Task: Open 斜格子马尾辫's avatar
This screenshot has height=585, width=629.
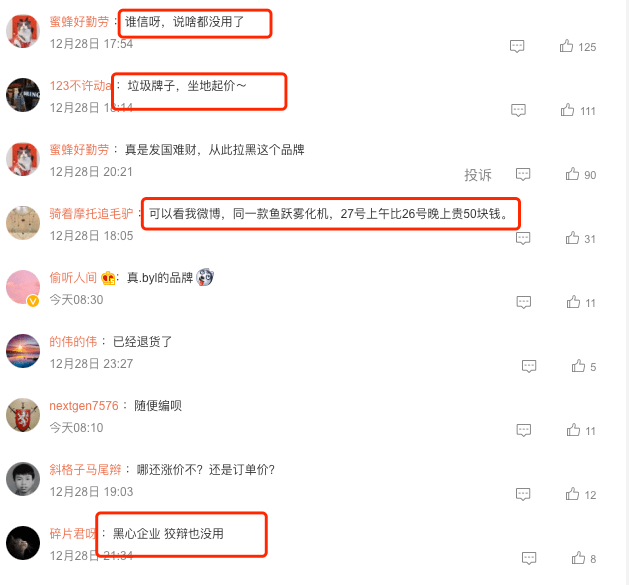Action: pyautogui.click(x=23, y=479)
